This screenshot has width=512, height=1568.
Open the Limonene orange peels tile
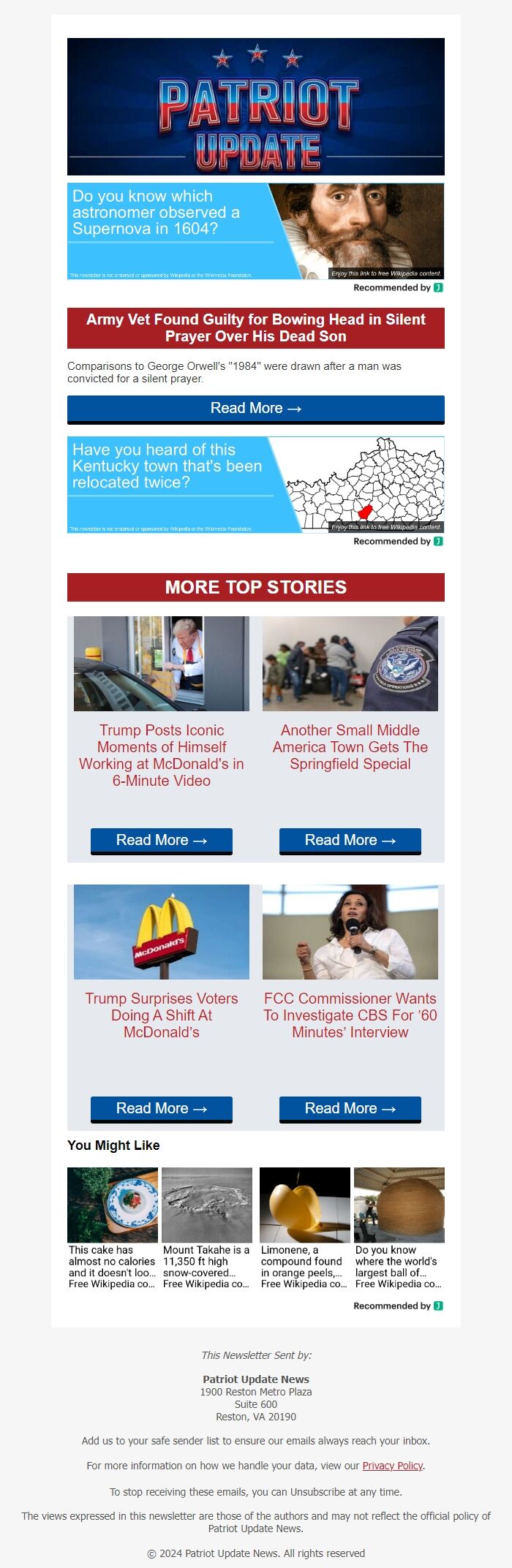[305, 1228]
